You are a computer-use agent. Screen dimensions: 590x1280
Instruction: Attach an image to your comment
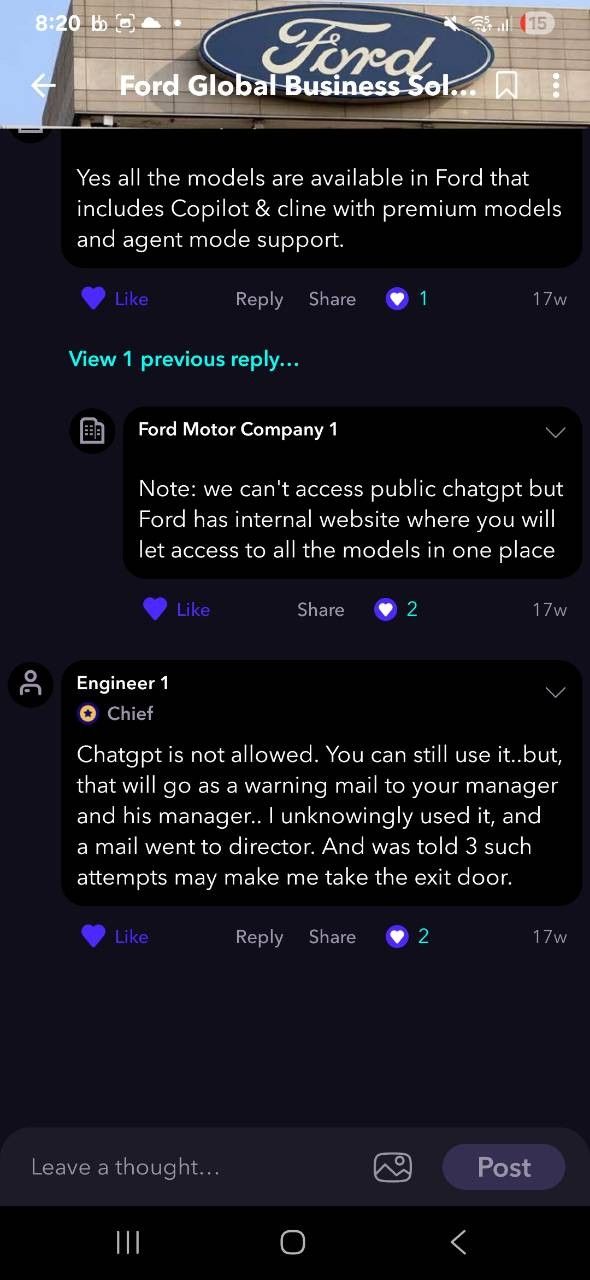coord(393,1167)
